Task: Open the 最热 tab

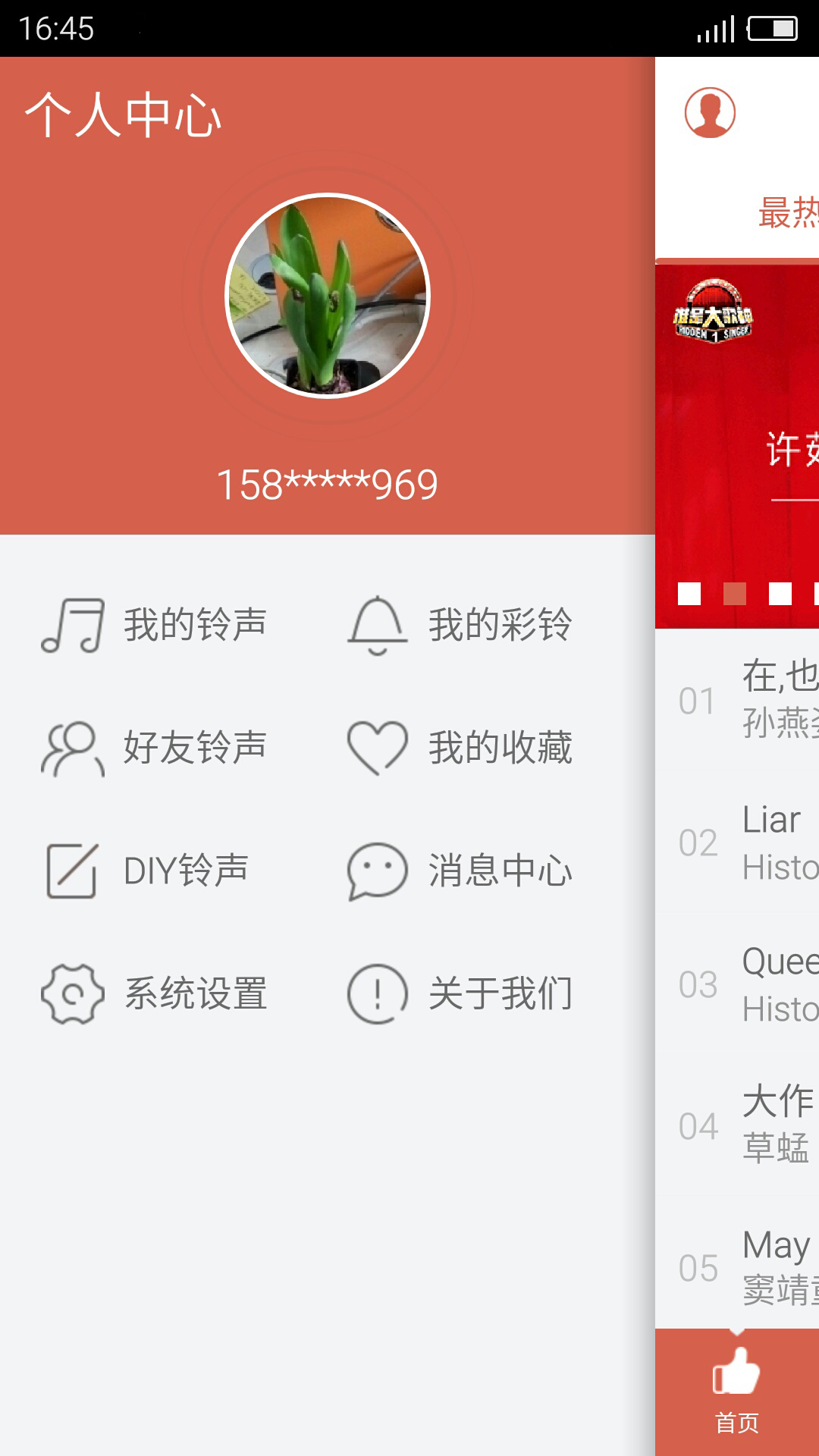Action: (787, 212)
